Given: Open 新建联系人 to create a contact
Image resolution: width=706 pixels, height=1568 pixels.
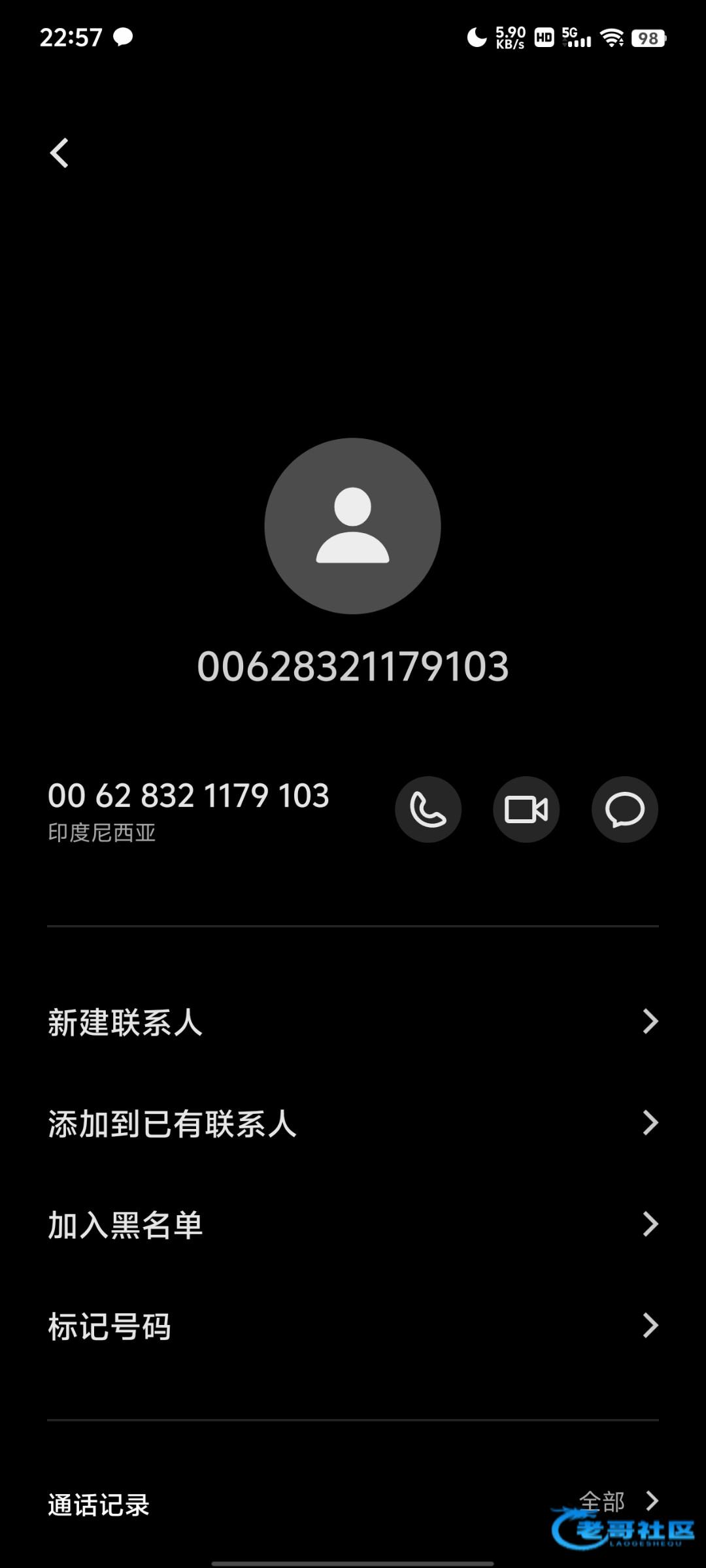Looking at the screenshot, I should pyautogui.click(x=353, y=1022).
